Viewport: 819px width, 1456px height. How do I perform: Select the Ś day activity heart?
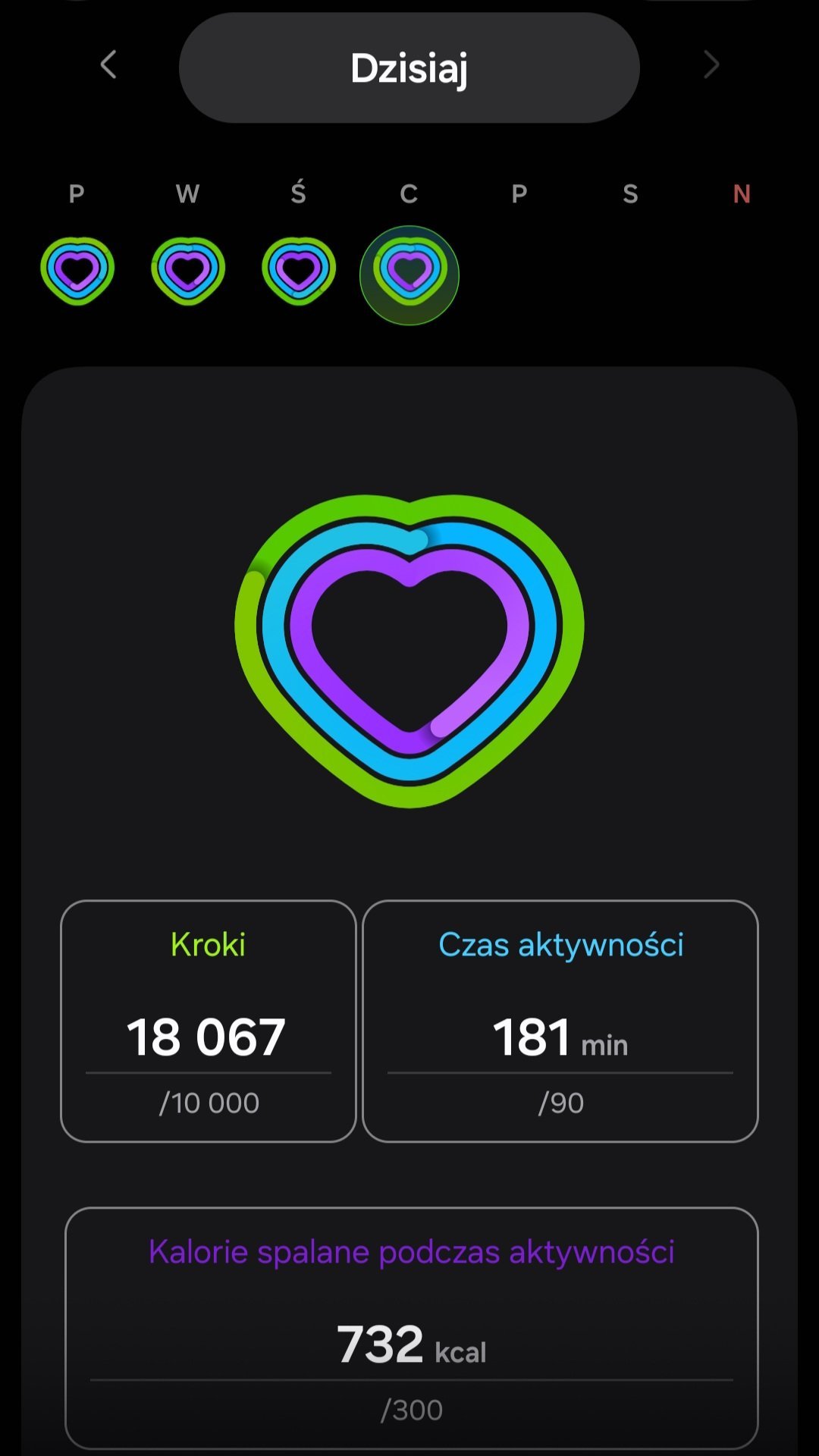[299, 271]
